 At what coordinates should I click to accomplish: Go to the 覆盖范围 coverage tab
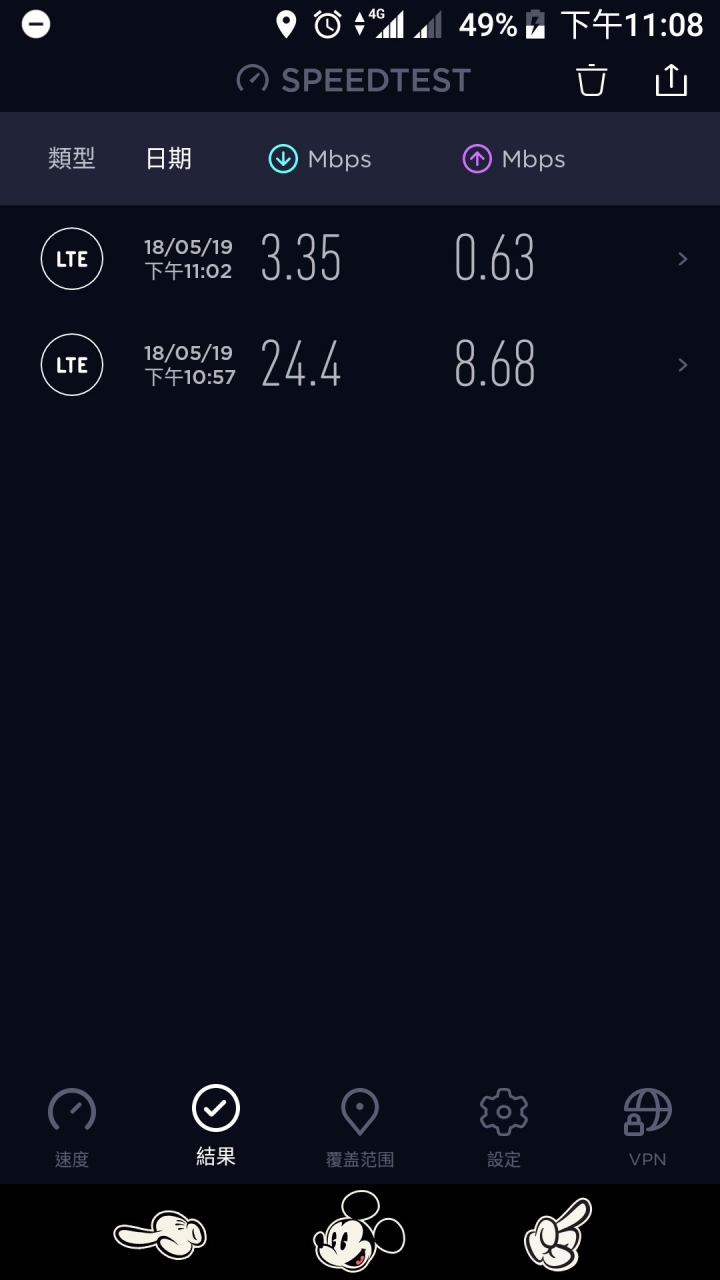[x=360, y=1128]
